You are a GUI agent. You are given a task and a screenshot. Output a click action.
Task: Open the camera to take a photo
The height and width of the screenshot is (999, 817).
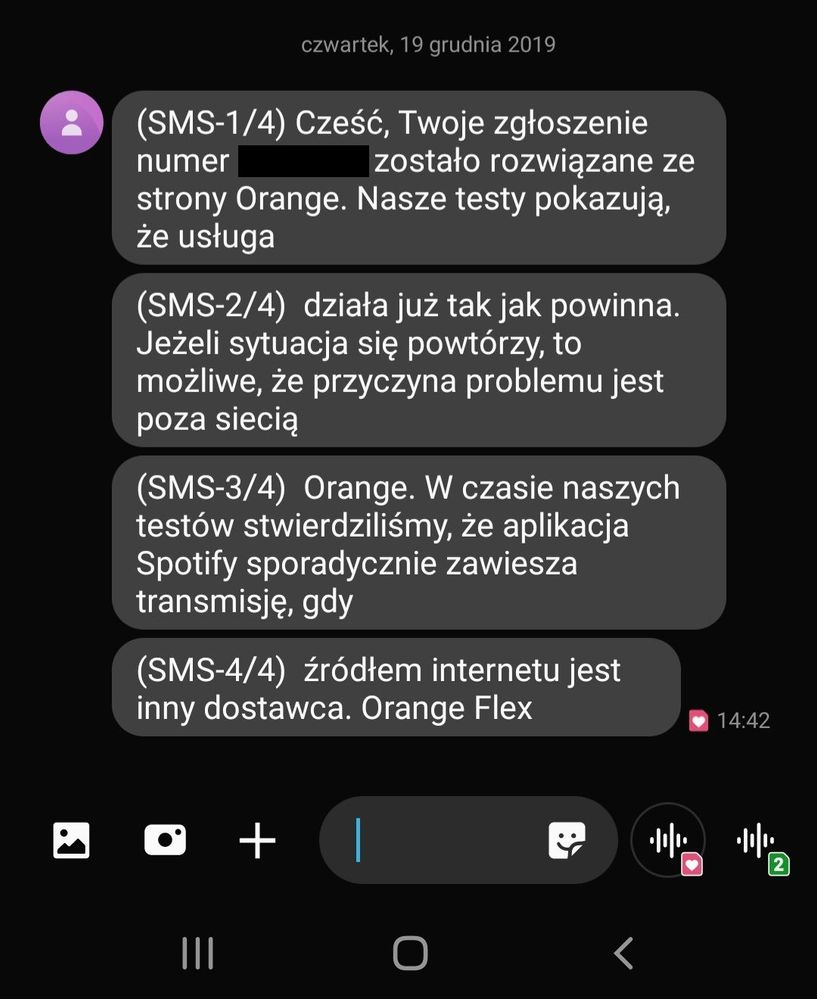(165, 840)
